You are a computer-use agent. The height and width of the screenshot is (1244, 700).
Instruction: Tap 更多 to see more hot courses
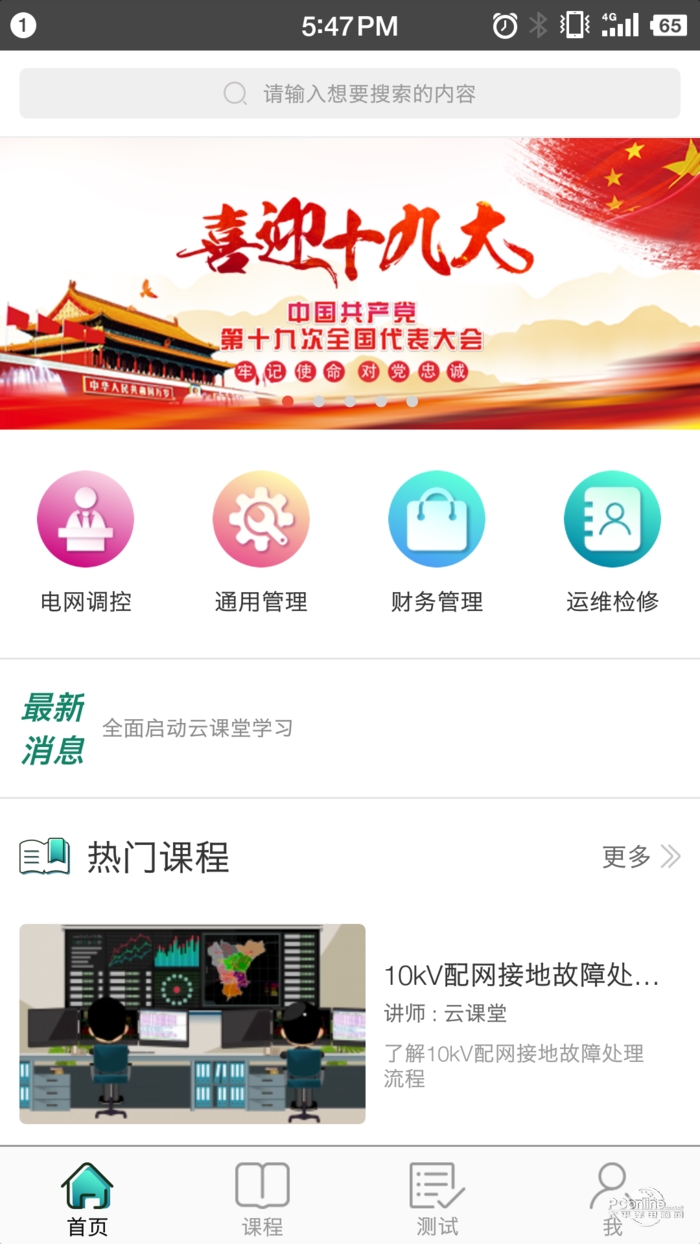641,857
